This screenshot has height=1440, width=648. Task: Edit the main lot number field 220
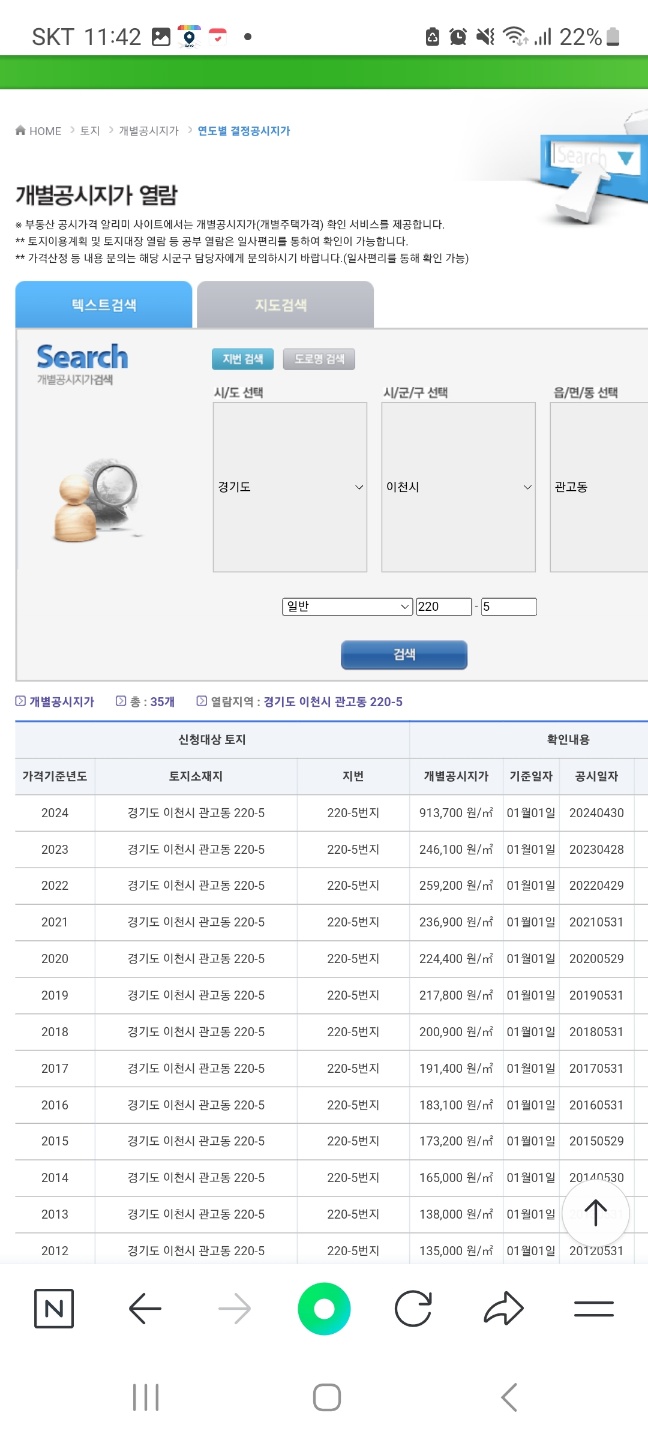tap(444, 607)
